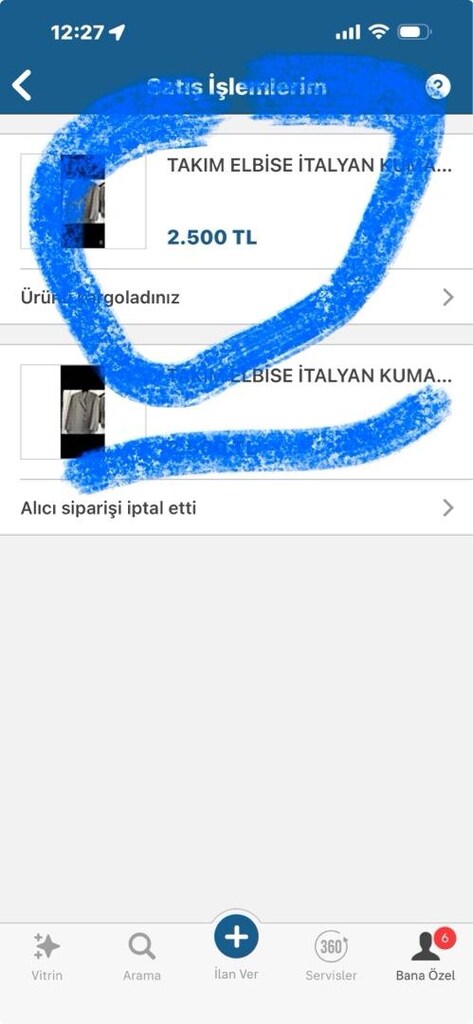This screenshot has width=473, height=1024.
Task: Go to the Bana Özel tab
Action: (x=425, y=955)
